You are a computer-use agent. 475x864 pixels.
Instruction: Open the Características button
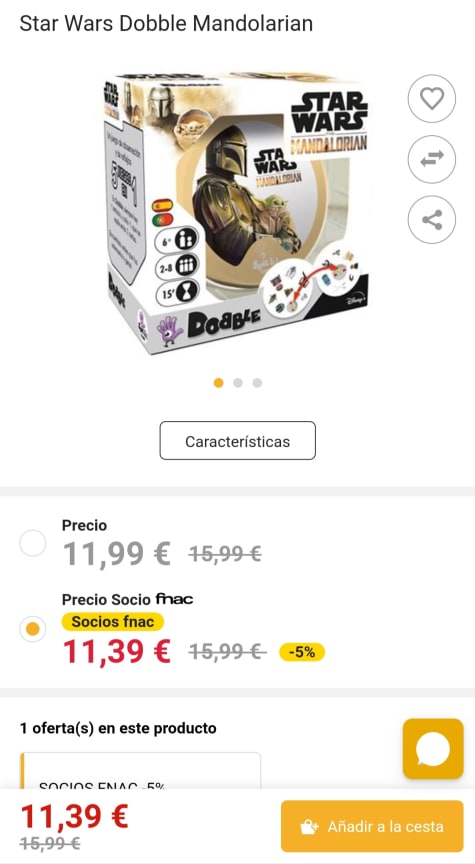click(238, 441)
